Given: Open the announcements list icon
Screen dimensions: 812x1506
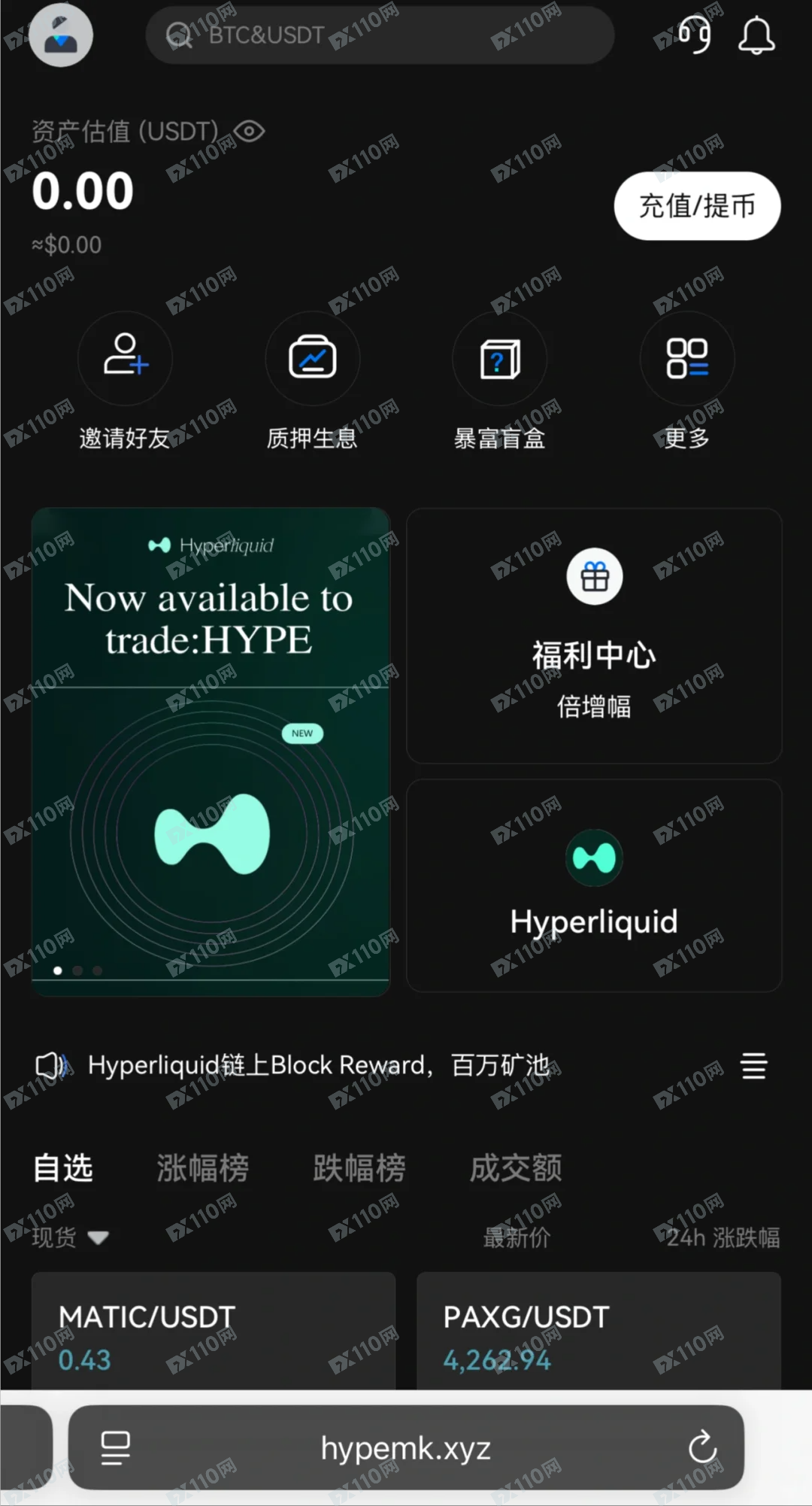Looking at the screenshot, I should [x=754, y=1066].
